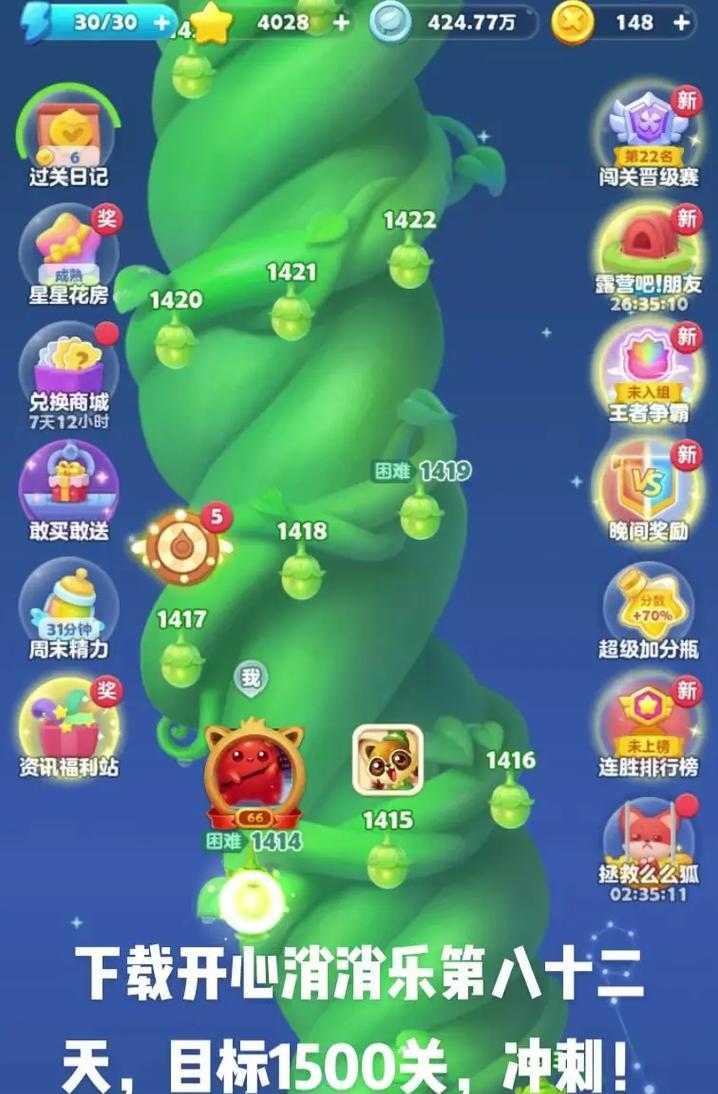Open 周末精力 energy bonus
The width and height of the screenshot is (718, 1094).
coord(68,605)
